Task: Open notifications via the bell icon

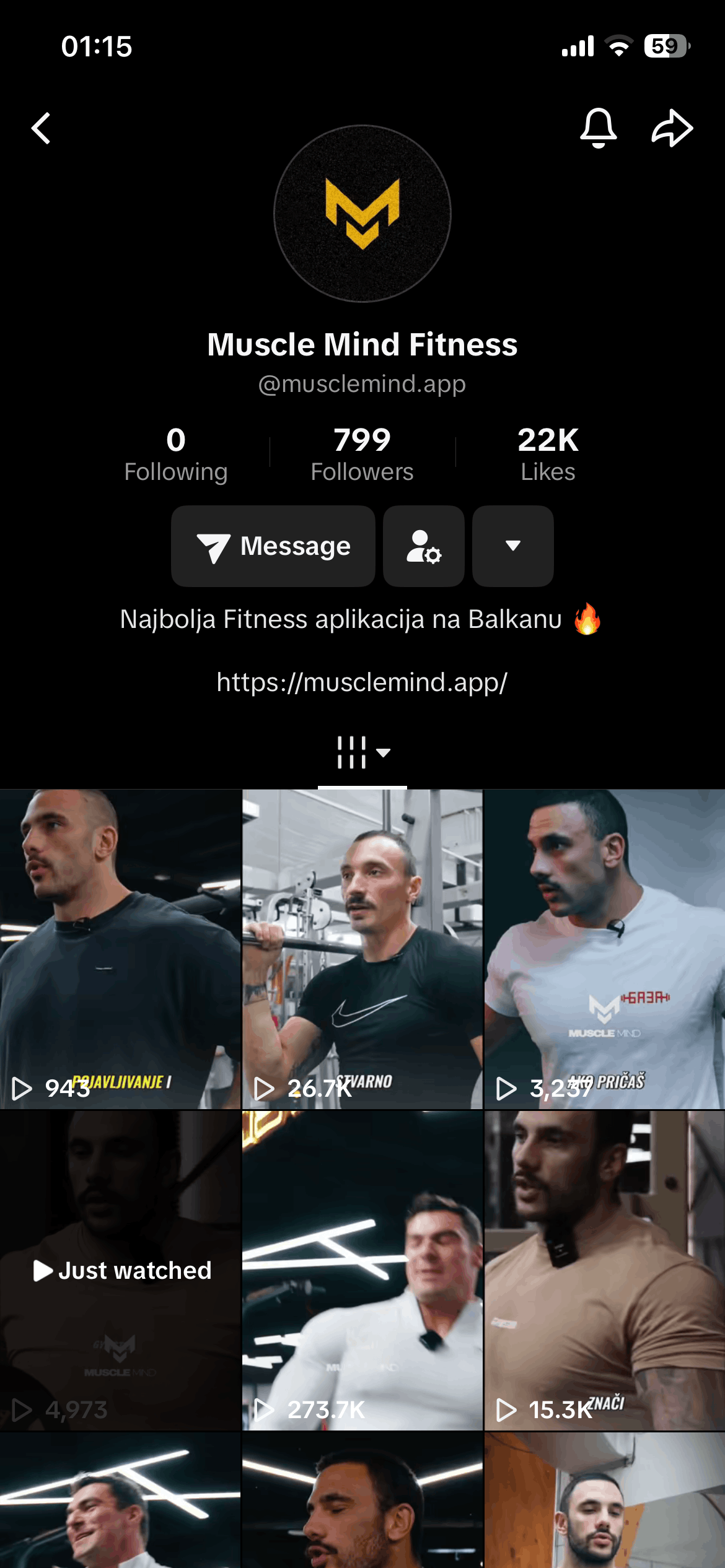Action: point(599,128)
